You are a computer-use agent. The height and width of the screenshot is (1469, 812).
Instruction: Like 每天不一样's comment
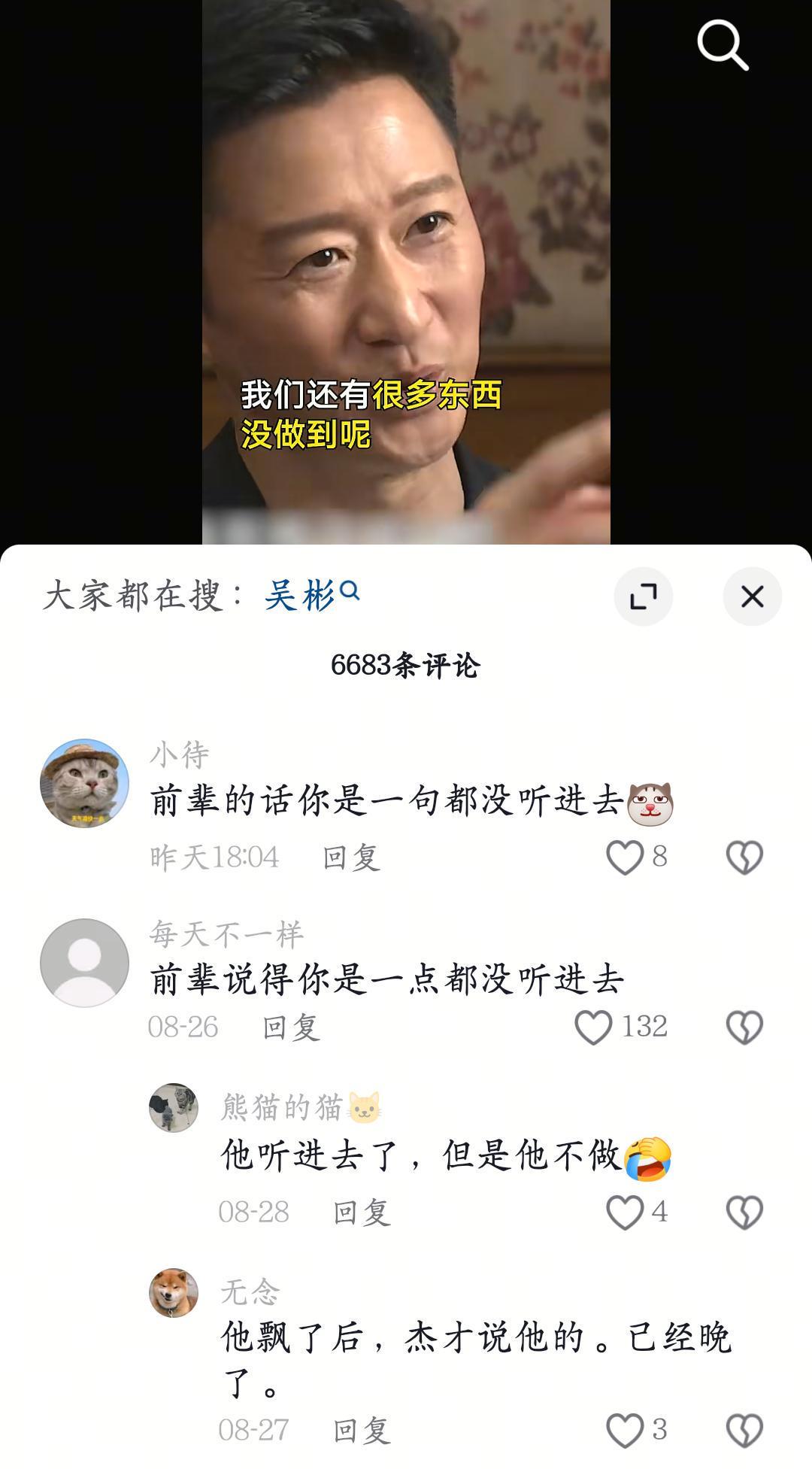point(593,1027)
